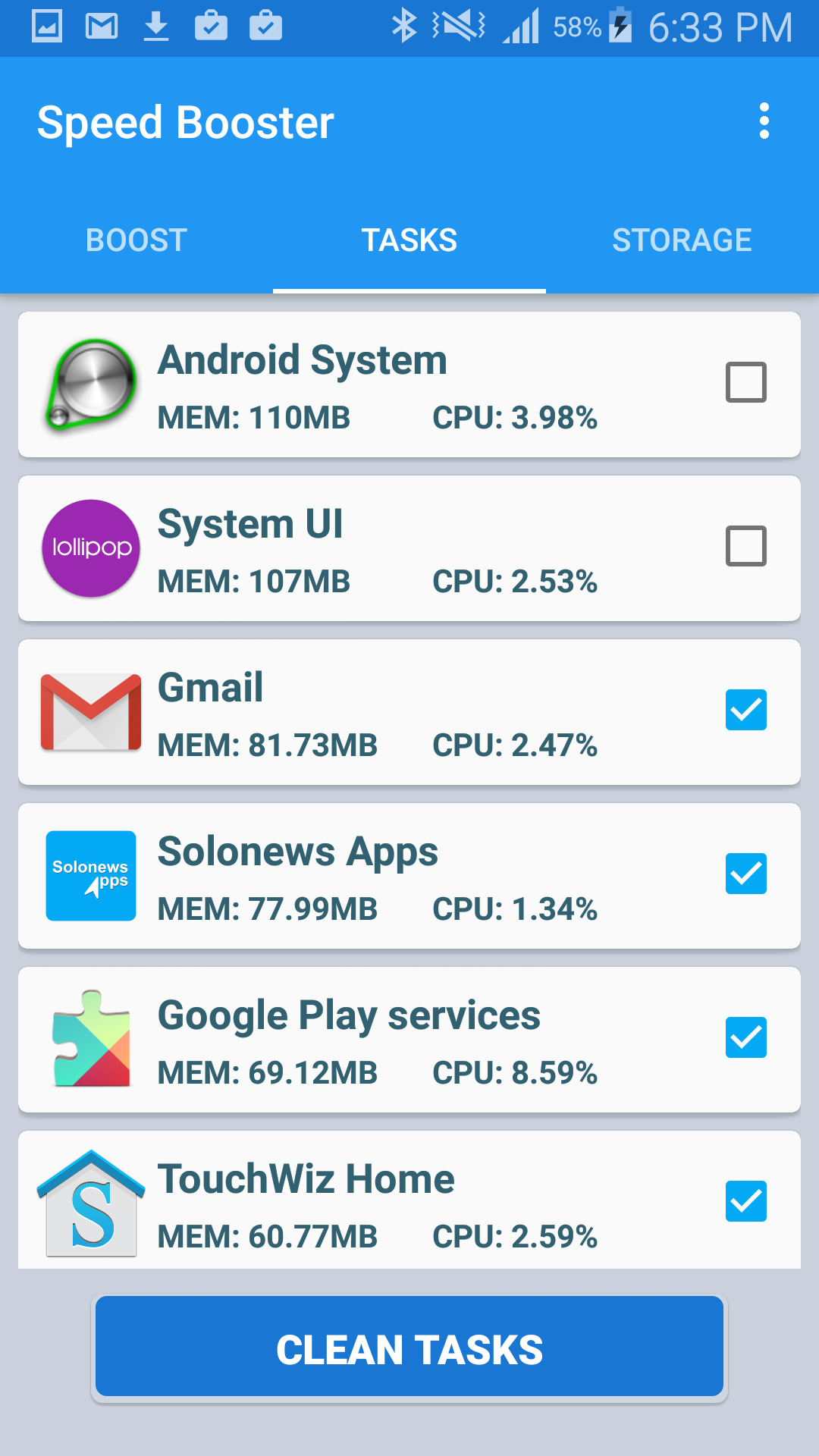Select the Solonews Apps task row
Viewport: 819px width, 1456px height.
point(409,875)
